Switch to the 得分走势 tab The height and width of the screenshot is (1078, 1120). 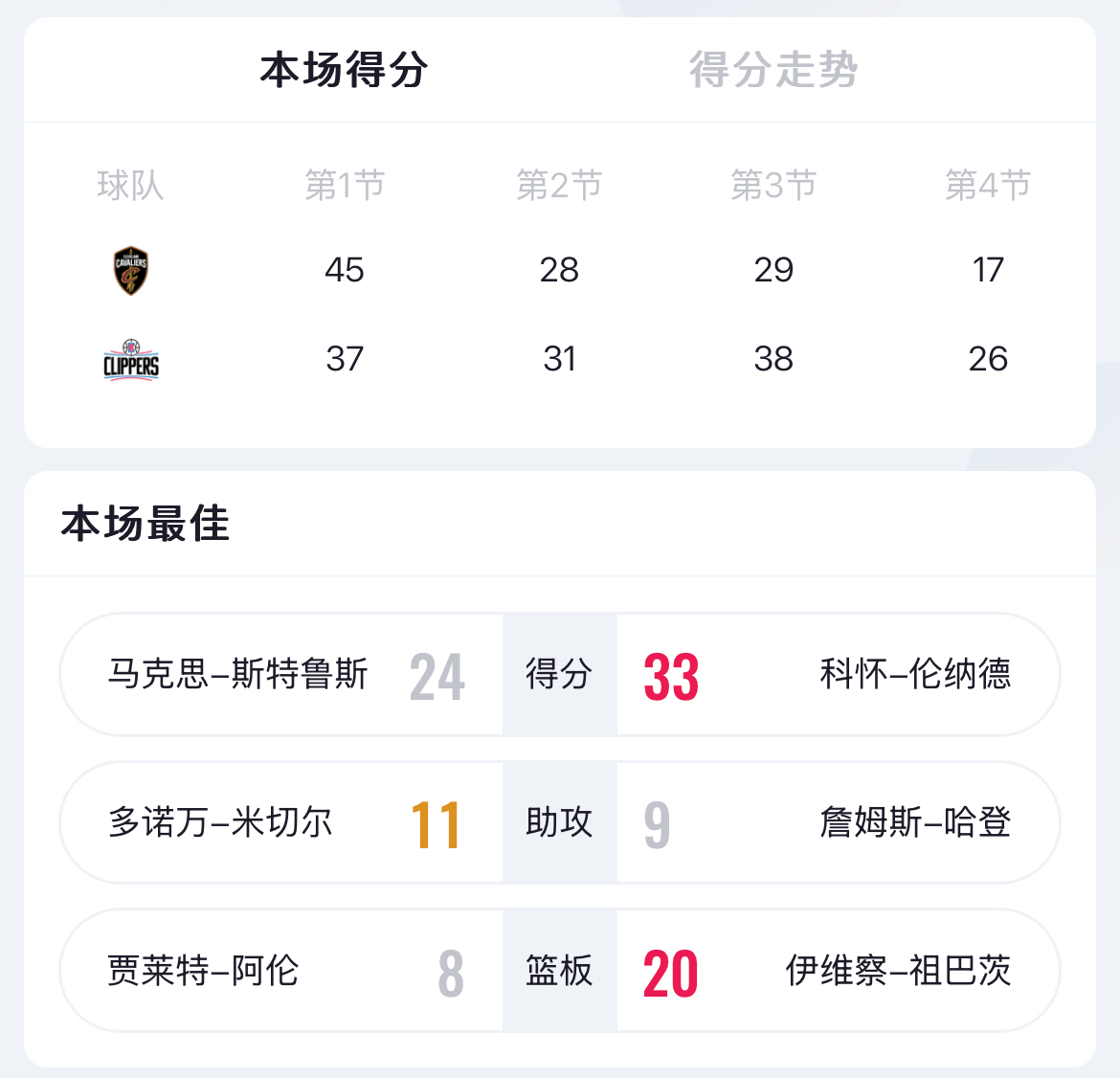[x=773, y=70]
